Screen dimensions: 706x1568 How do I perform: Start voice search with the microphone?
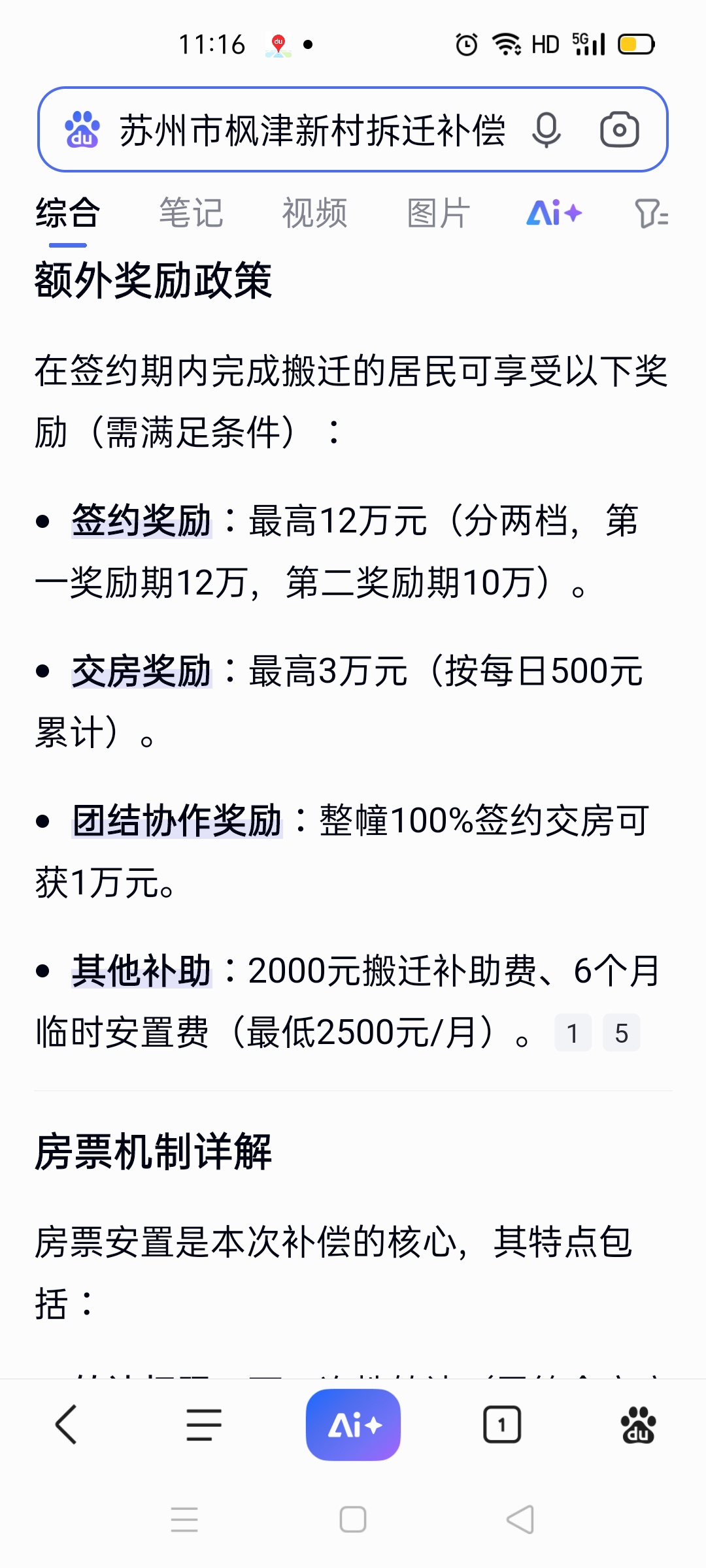point(546,130)
